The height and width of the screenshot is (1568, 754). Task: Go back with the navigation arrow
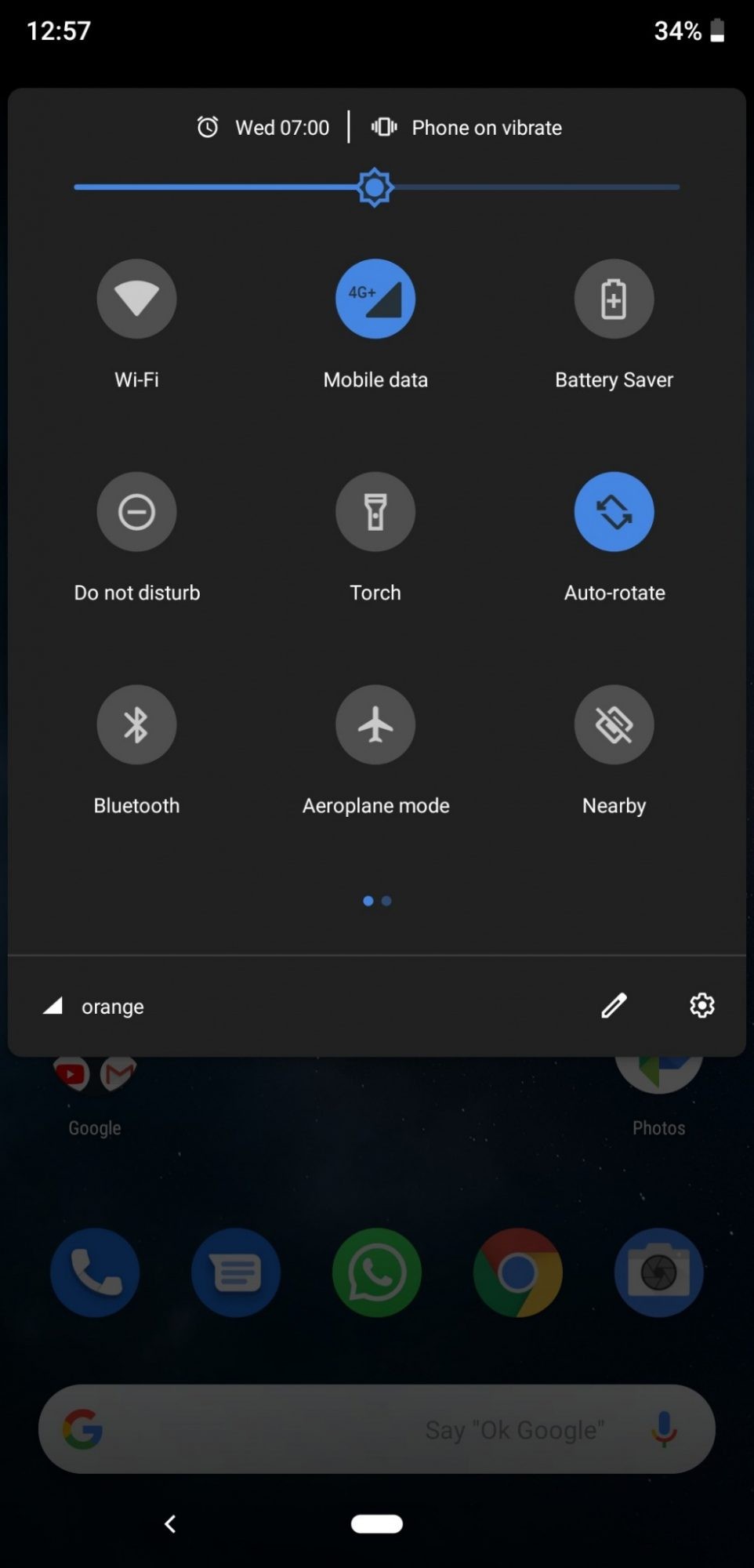coord(170,1523)
